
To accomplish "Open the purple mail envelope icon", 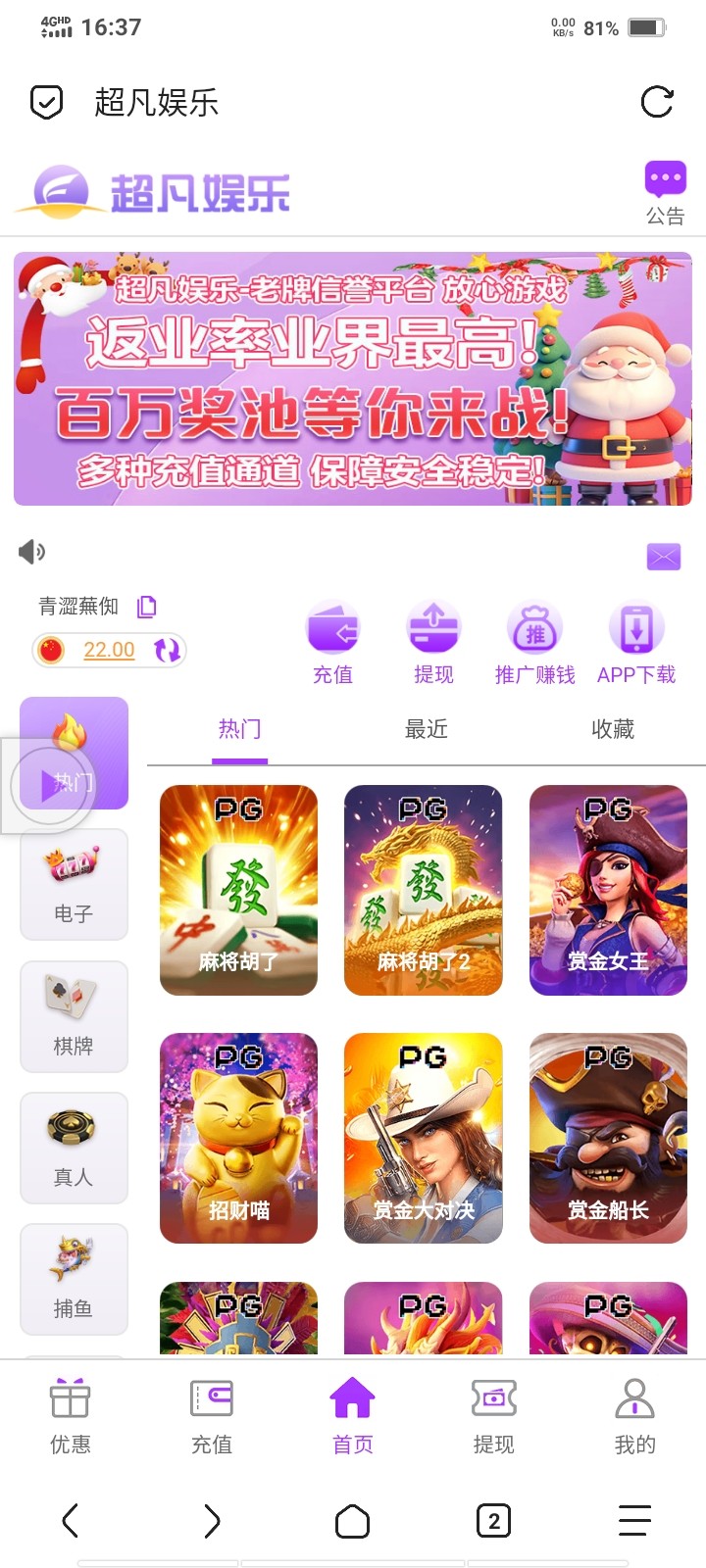I will pyautogui.click(x=664, y=557).
